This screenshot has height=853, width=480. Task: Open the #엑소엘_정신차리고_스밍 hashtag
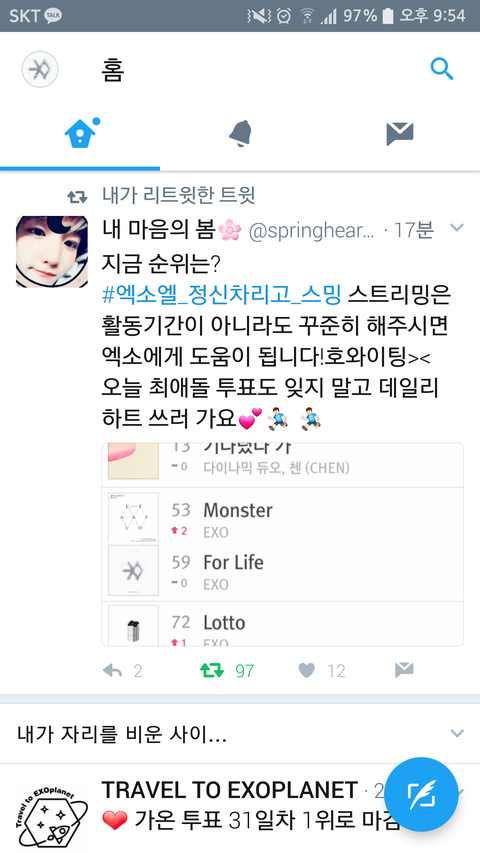pos(221,295)
